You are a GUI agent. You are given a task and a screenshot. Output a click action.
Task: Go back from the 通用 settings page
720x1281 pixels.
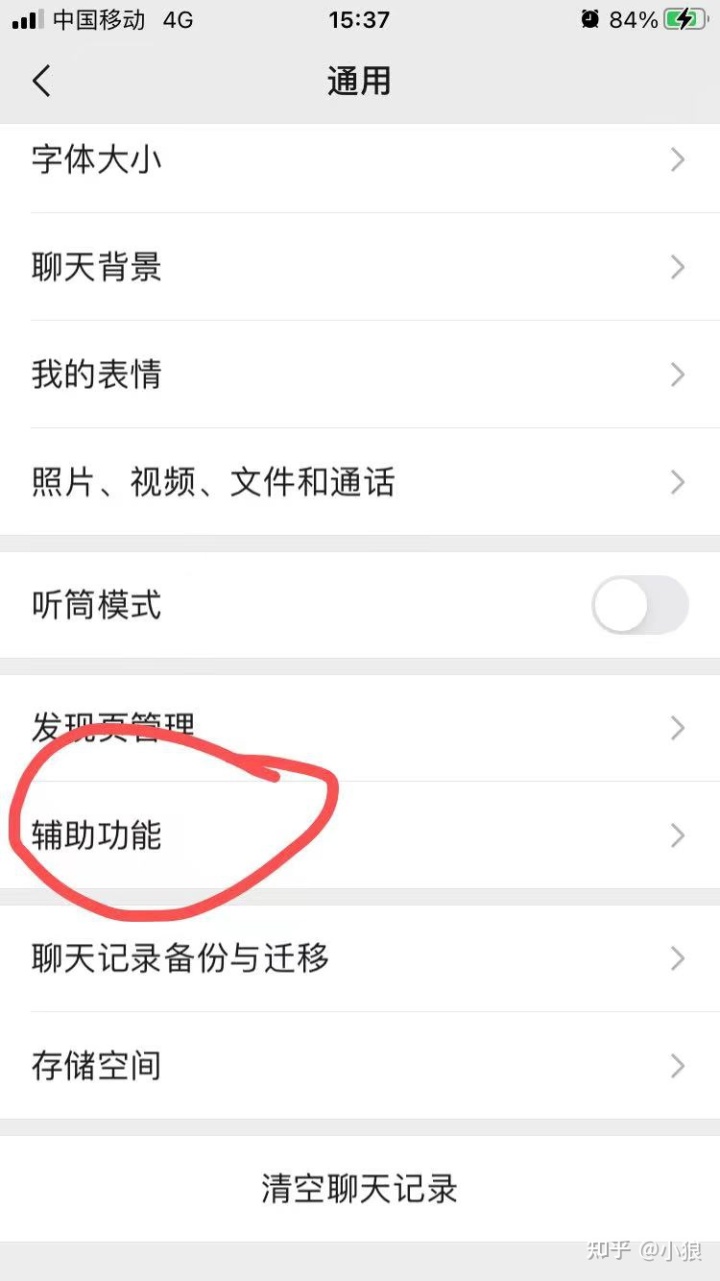tap(42, 80)
